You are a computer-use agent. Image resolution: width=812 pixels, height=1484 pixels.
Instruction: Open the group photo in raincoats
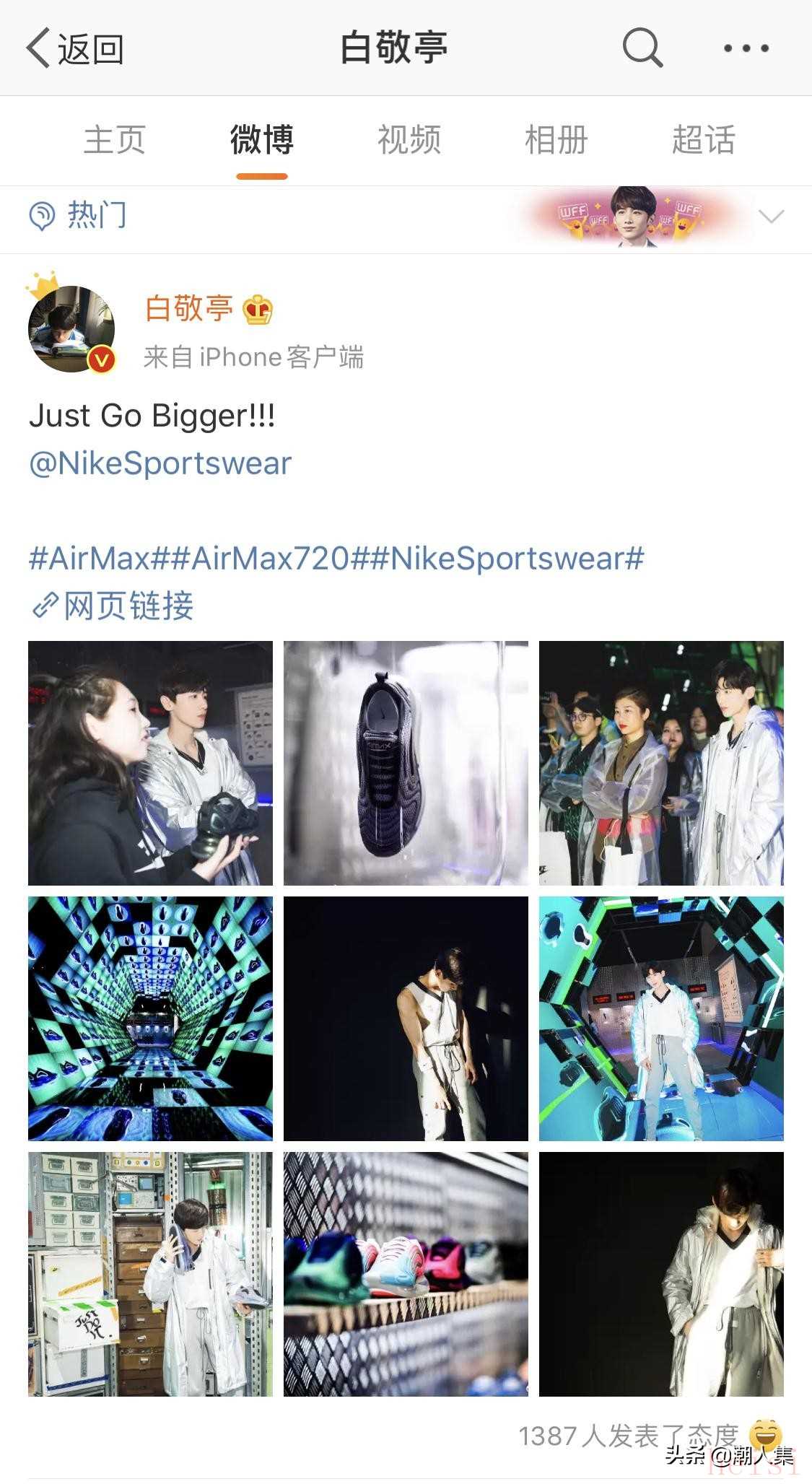point(661,763)
